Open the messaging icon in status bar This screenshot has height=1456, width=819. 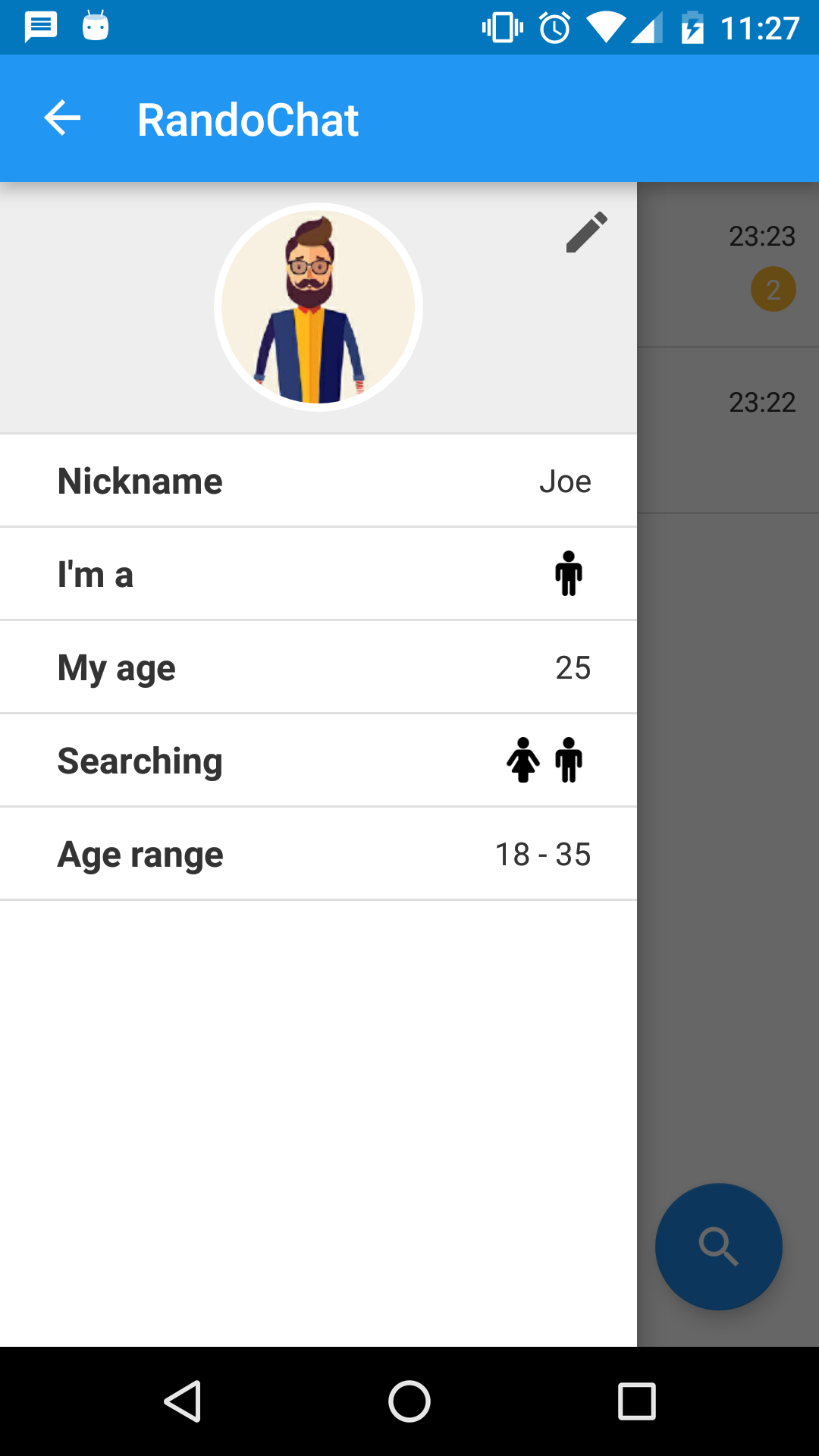tap(39, 27)
